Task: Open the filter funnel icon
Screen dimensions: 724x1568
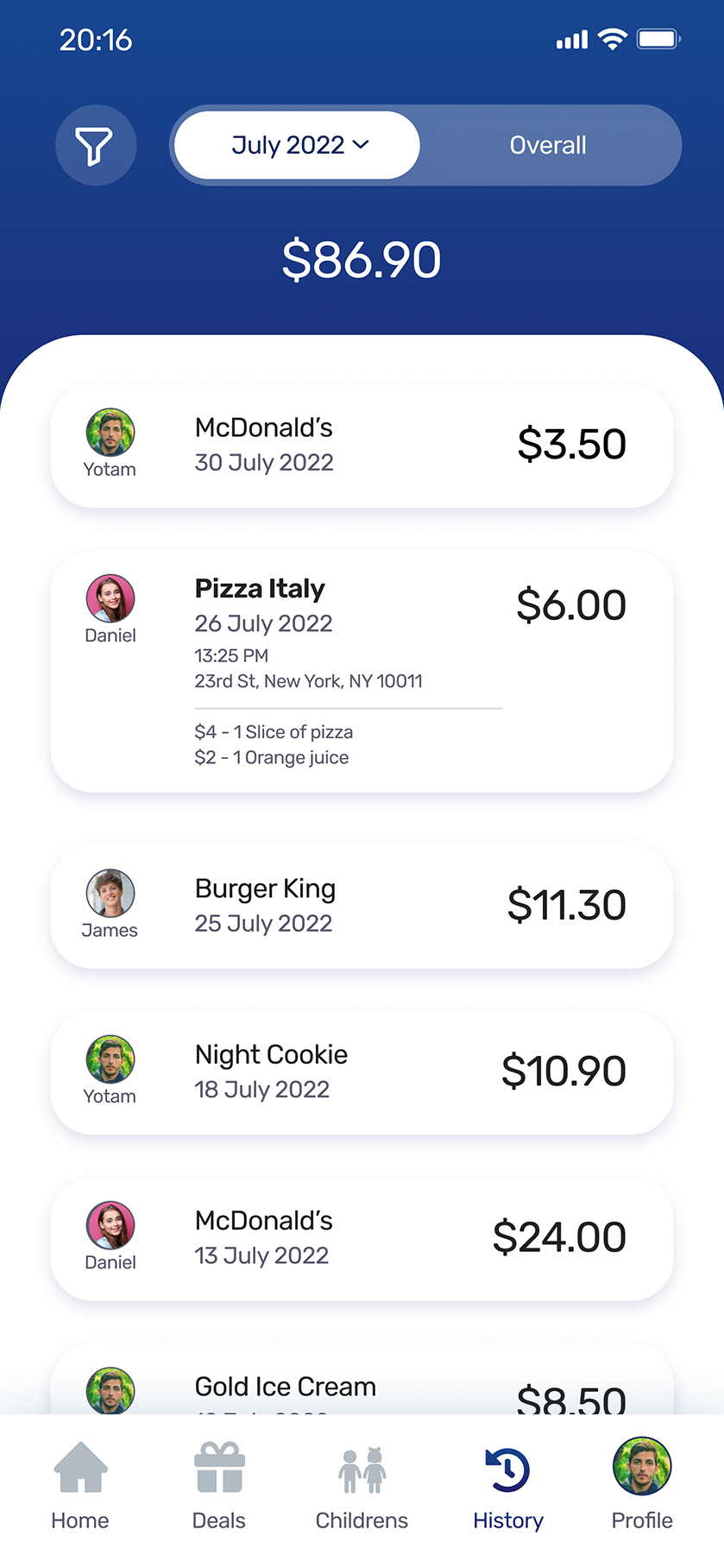Action: click(96, 145)
